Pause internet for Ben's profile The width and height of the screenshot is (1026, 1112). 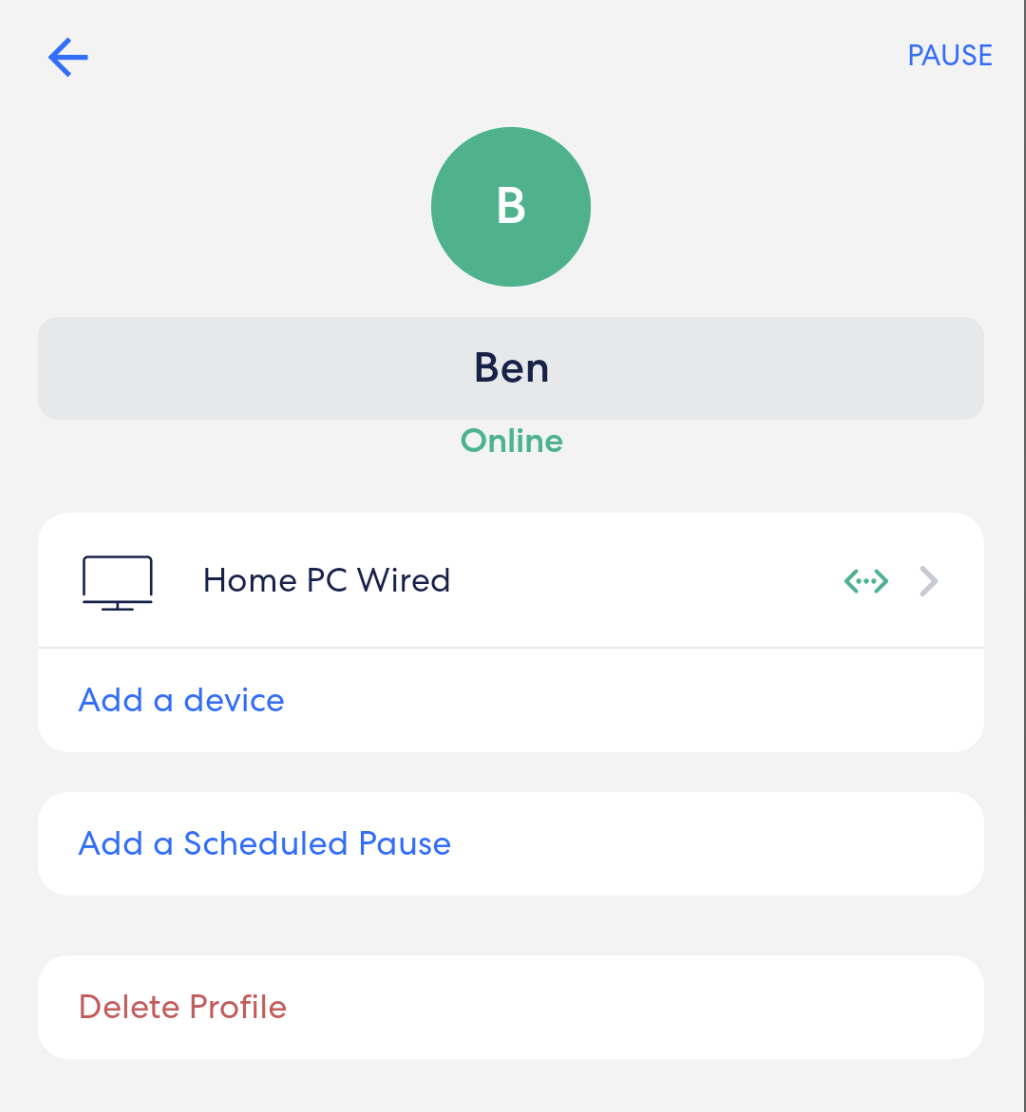tap(949, 56)
